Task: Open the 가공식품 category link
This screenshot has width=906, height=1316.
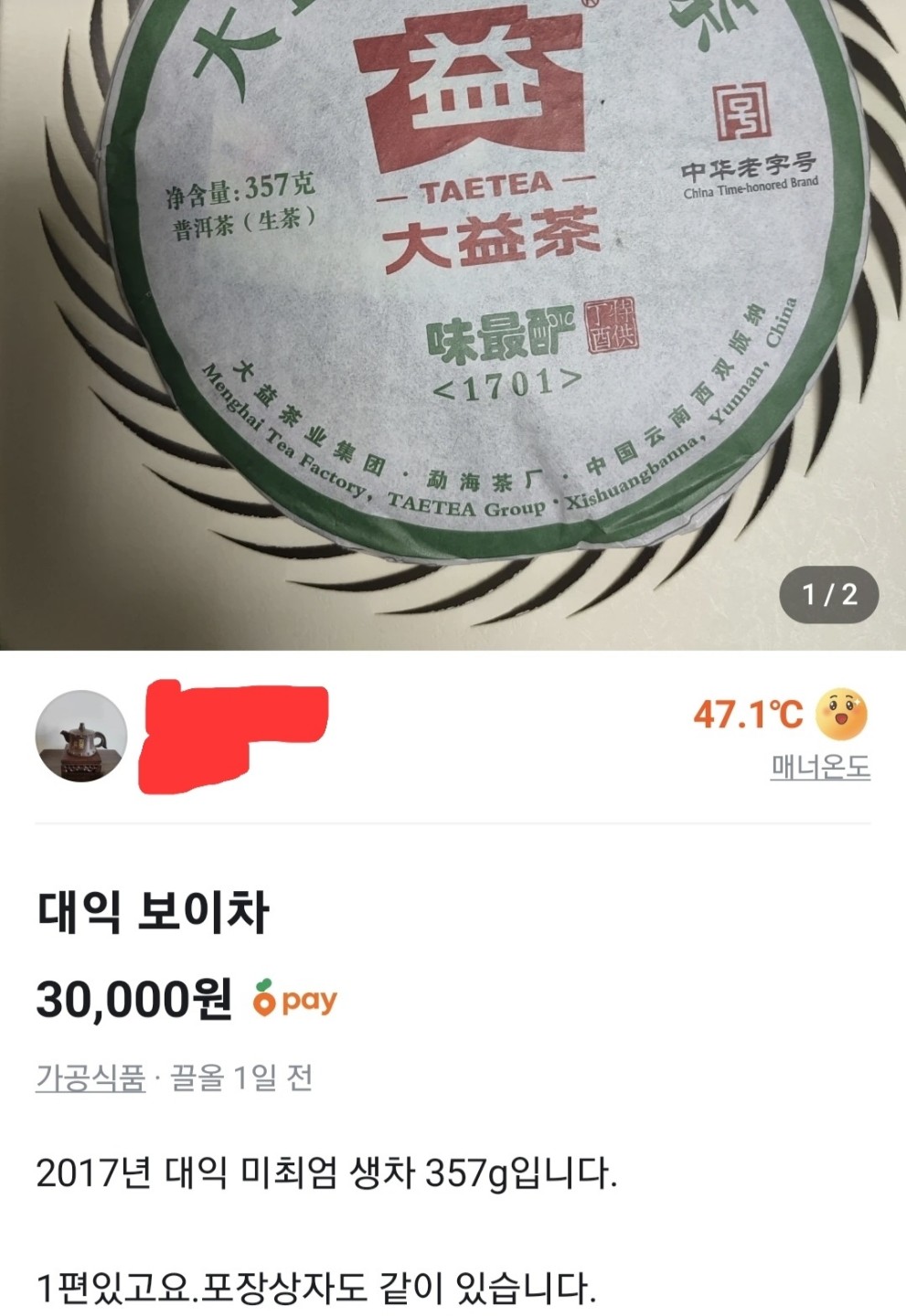Action: (91, 1078)
